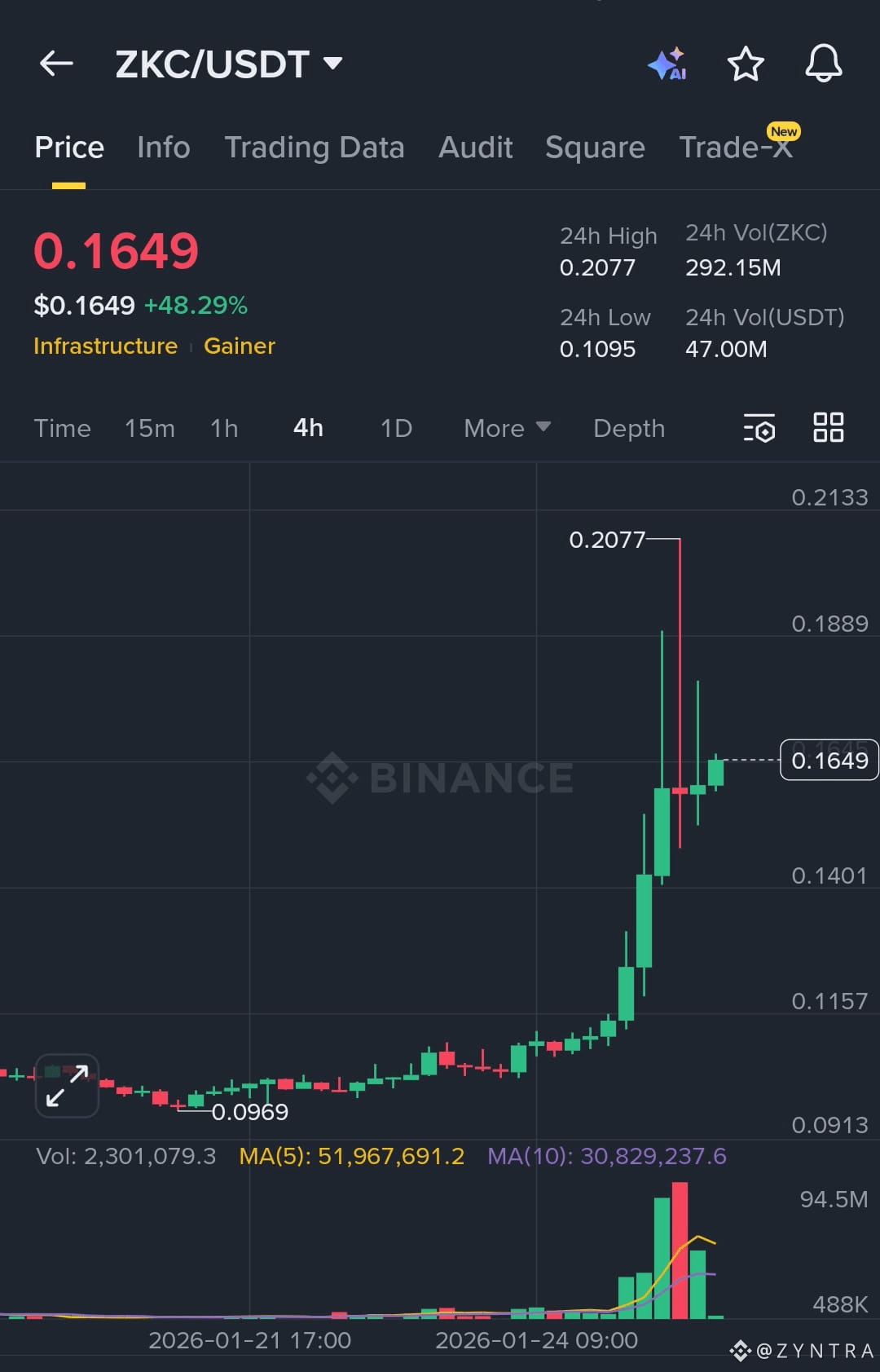Open notifications with the bell icon
880x1372 pixels.
click(823, 64)
